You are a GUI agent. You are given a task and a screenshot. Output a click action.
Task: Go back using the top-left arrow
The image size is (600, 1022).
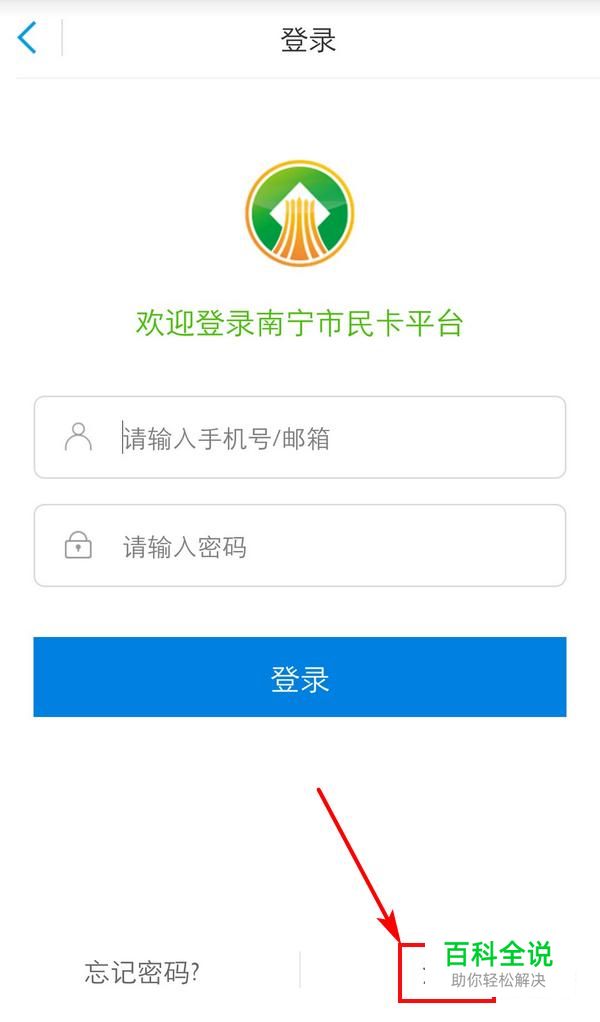(27, 38)
